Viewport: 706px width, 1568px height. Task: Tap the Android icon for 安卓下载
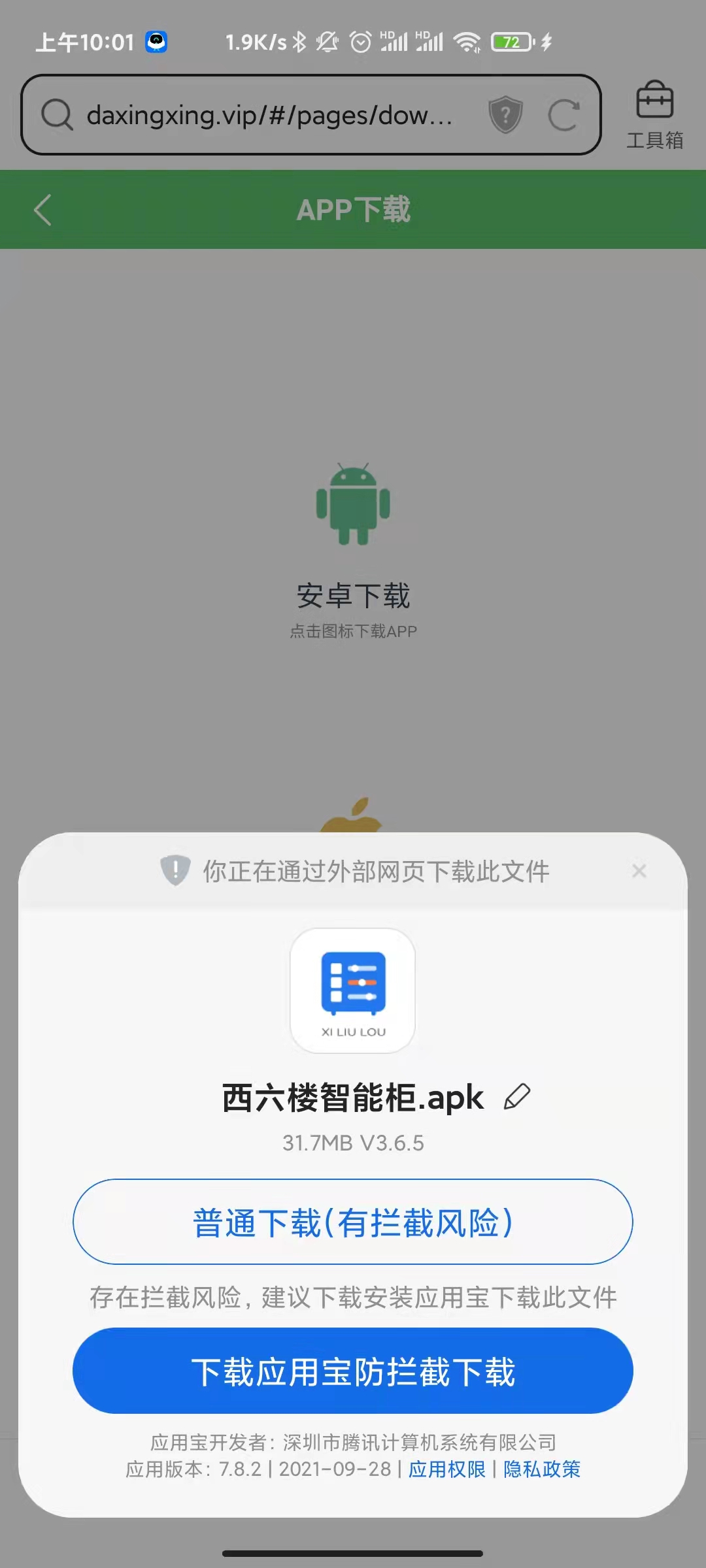pyautogui.click(x=353, y=504)
